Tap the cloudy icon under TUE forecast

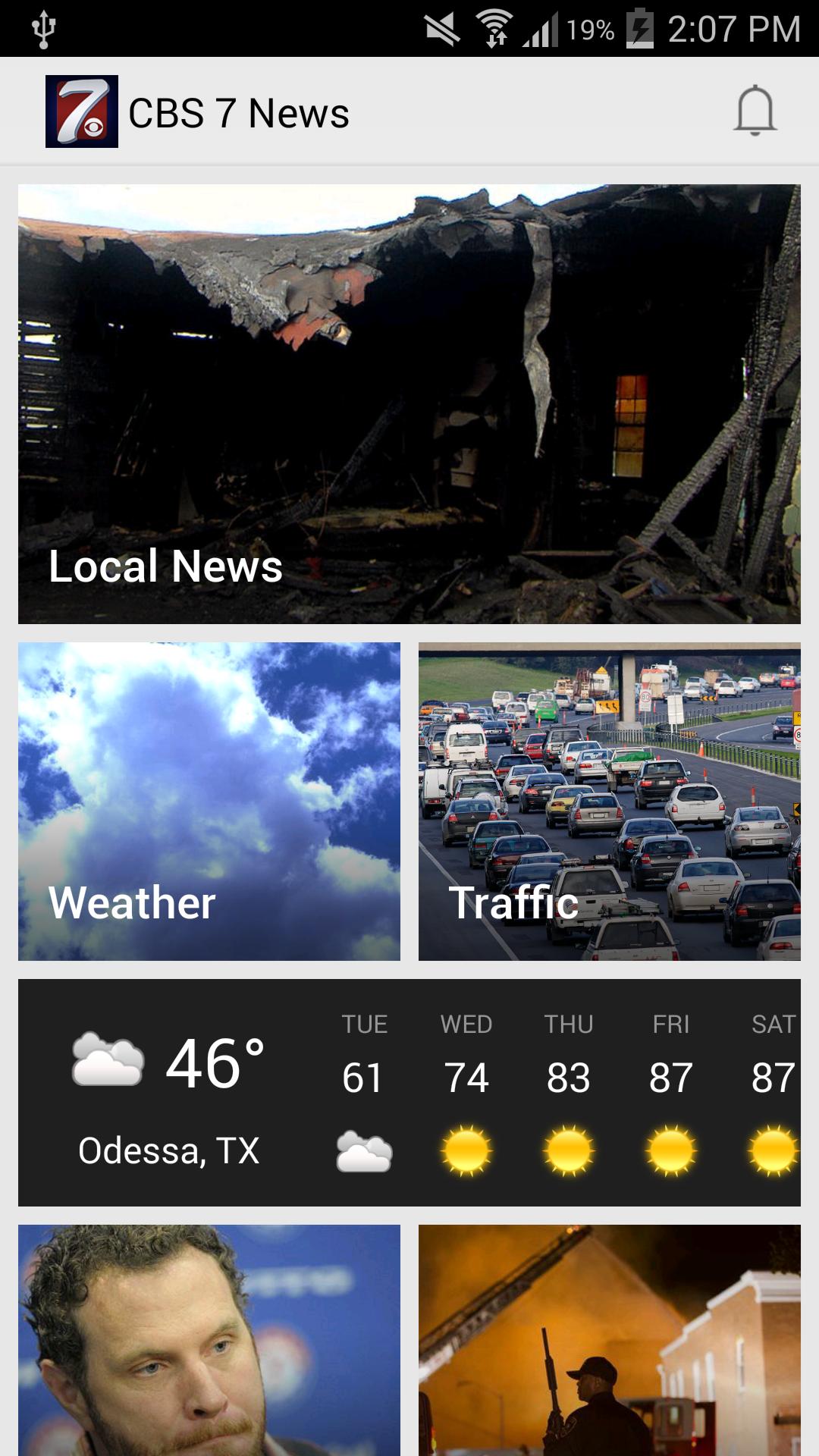pos(365,1152)
